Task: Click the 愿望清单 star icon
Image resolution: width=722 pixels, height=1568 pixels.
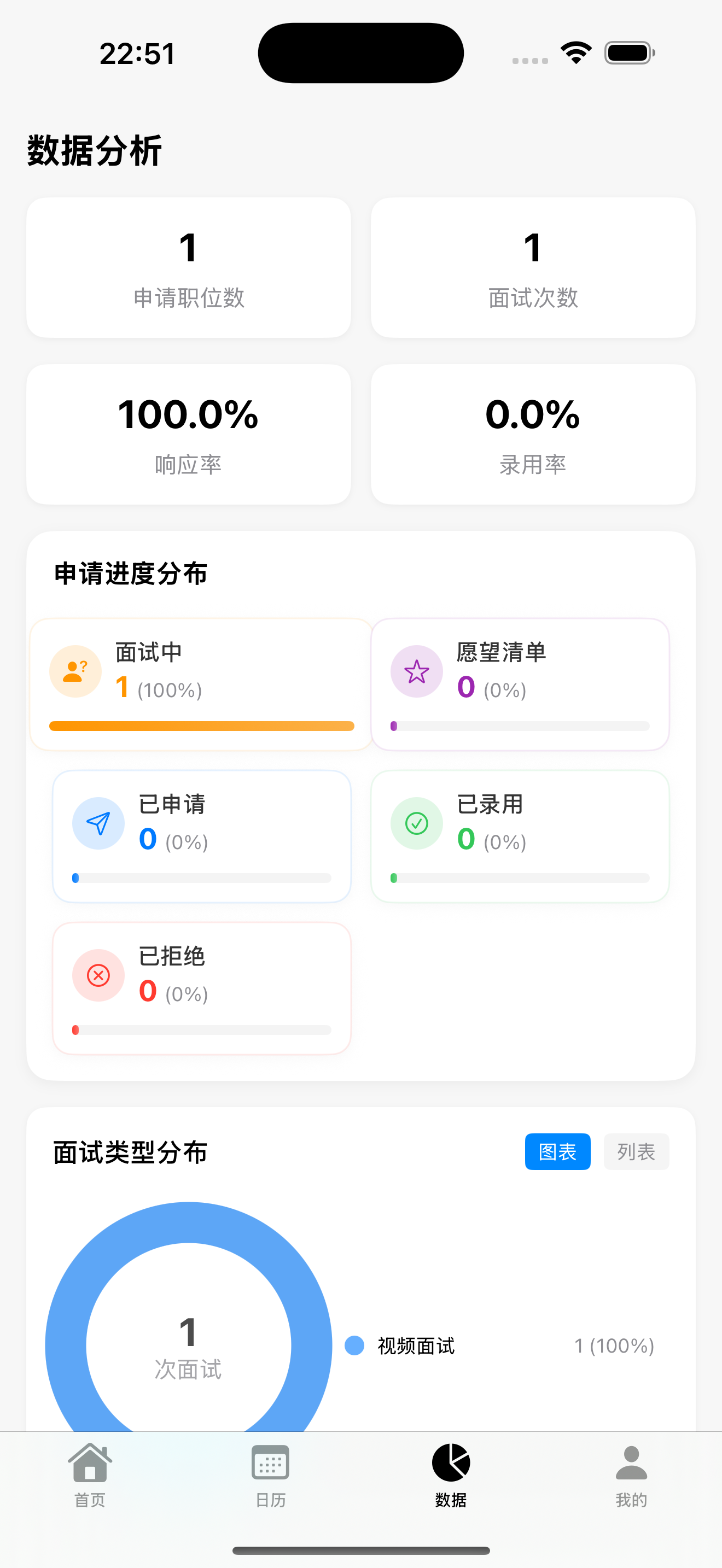Action: click(416, 671)
